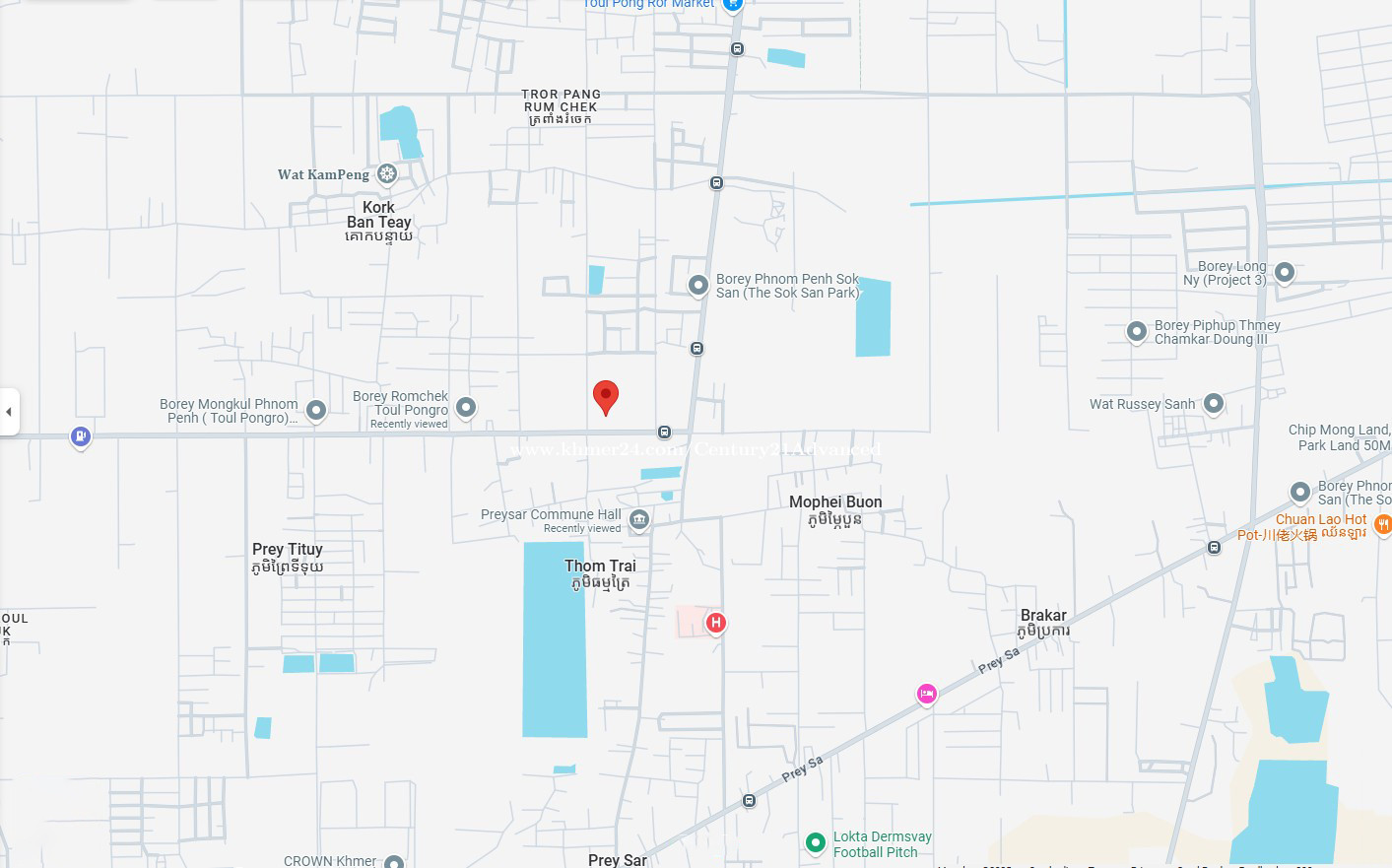Open the CROWN Khmer place marker
This screenshot has height=868, width=1392.
[393, 862]
